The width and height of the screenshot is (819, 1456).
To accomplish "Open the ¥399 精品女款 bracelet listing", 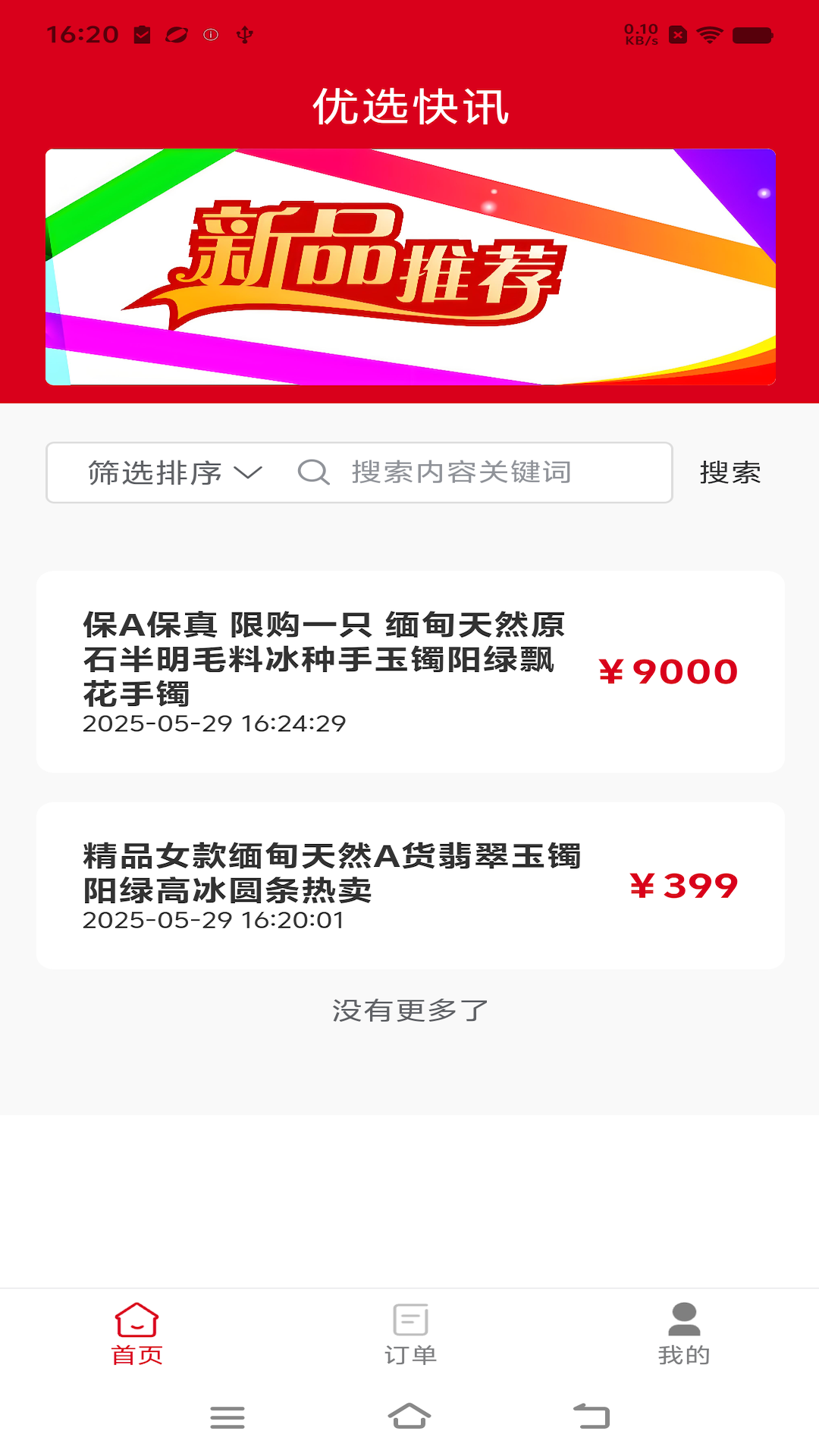I will pyautogui.click(x=410, y=886).
